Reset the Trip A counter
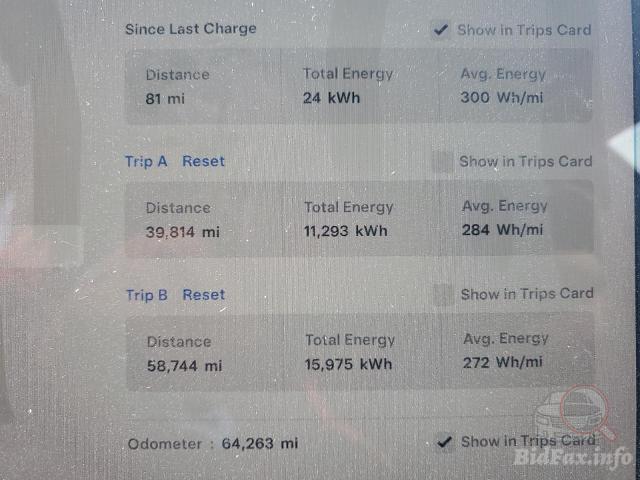This screenshot has width=640, height=480. pyautogui.click(x=203, y=161)
